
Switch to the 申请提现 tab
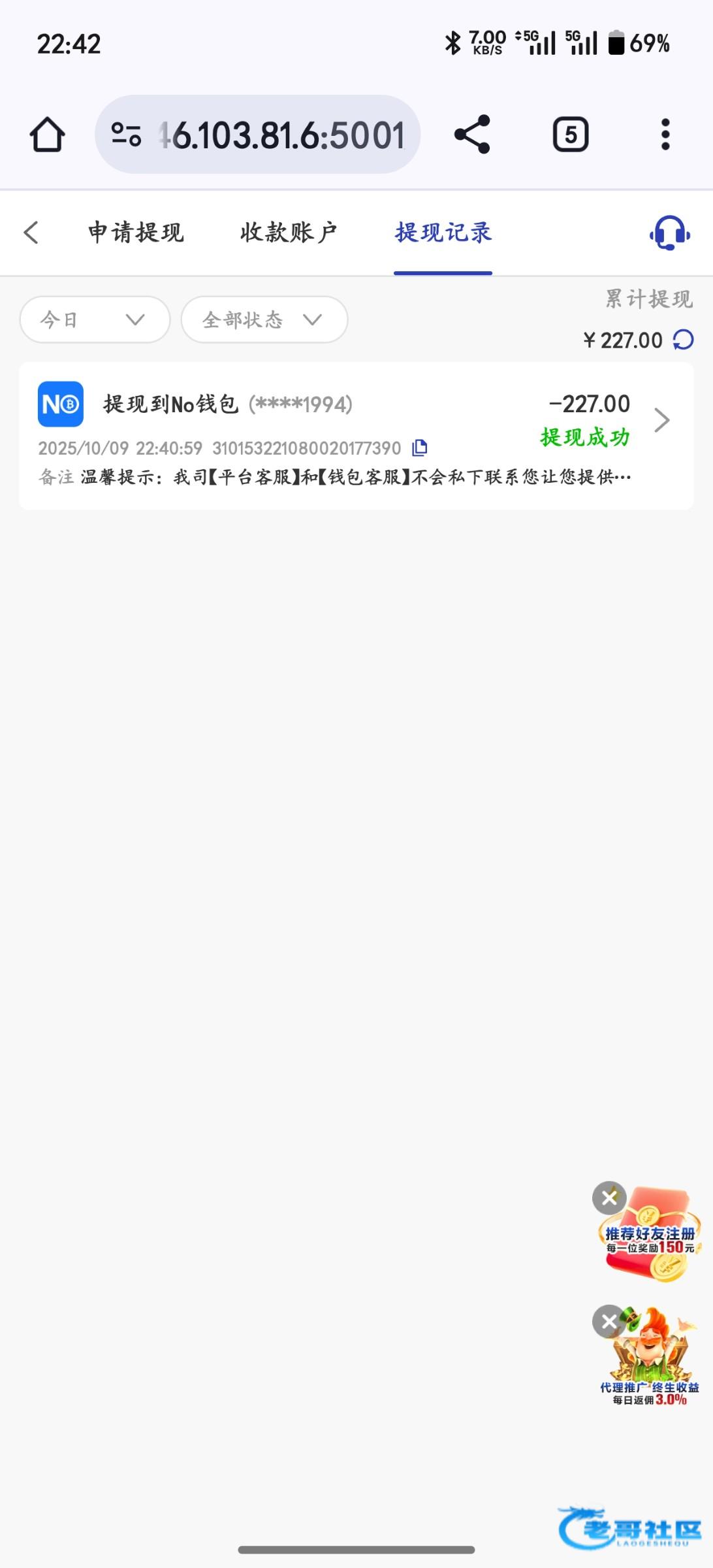click(x=136, y=233)
